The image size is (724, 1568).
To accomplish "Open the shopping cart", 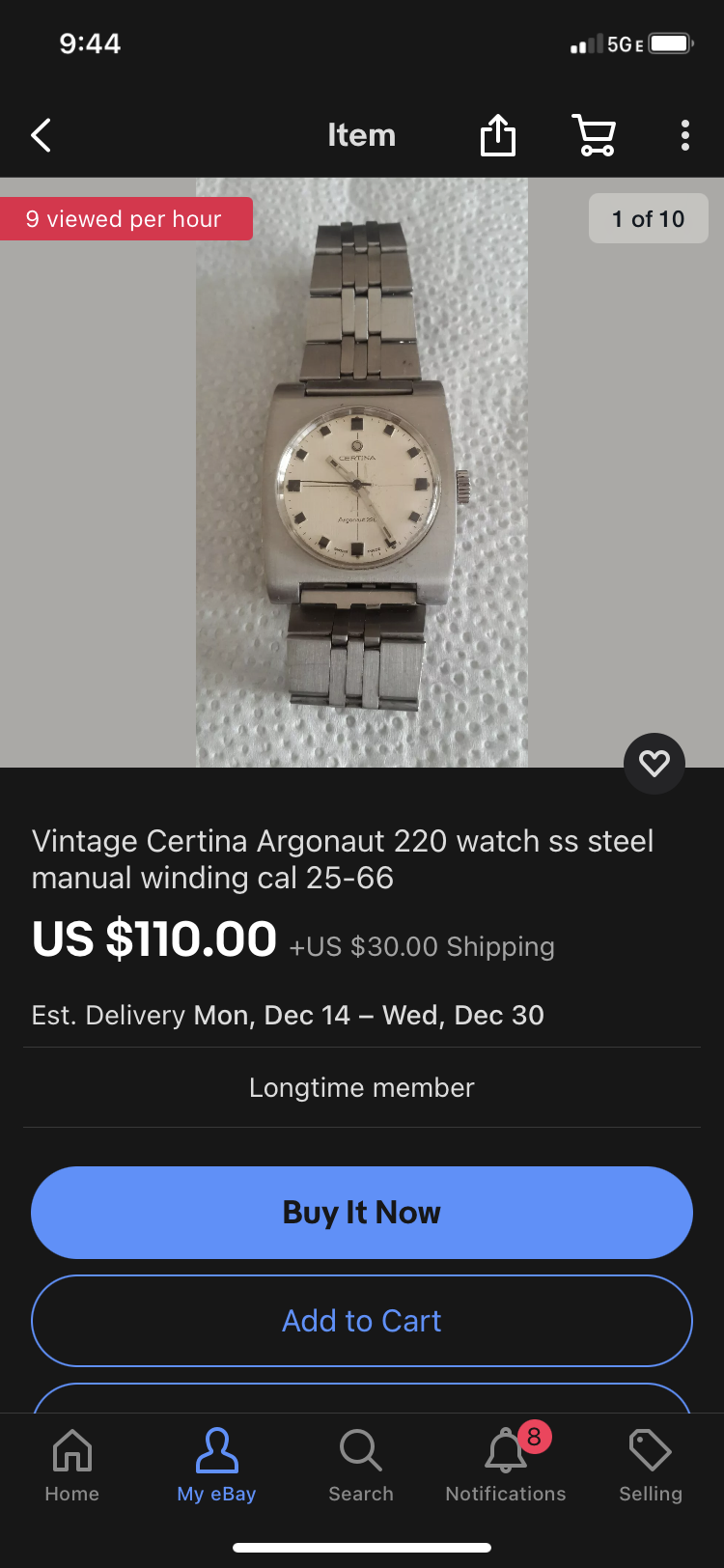I will tap(594, 135).
